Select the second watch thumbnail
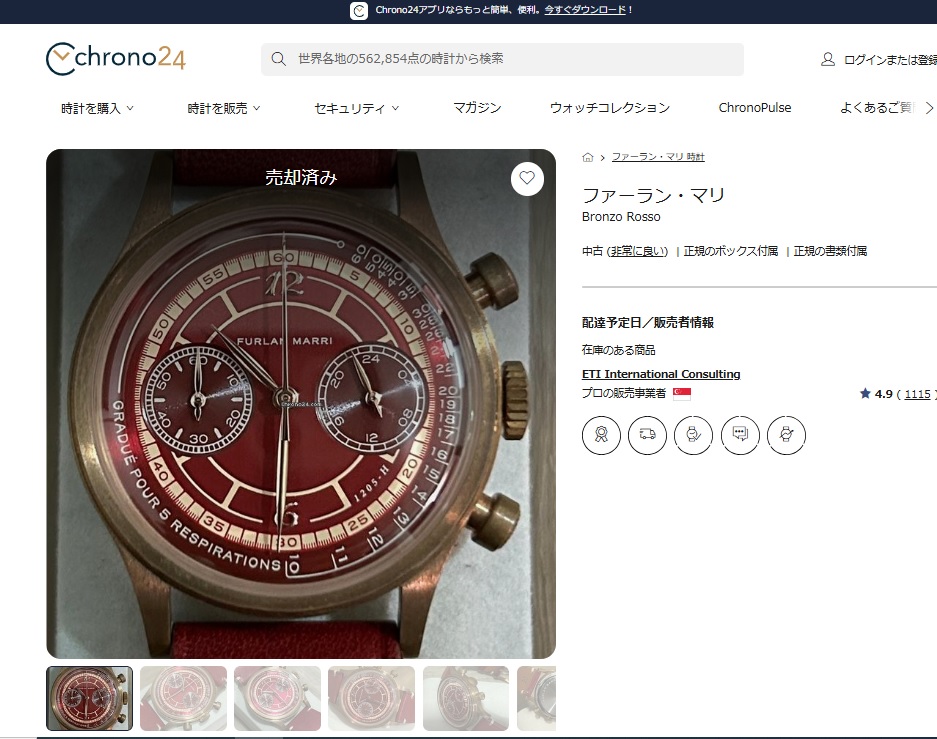This screenshot has height=739, width=937. pyautogui.click(x=183, y=698)
